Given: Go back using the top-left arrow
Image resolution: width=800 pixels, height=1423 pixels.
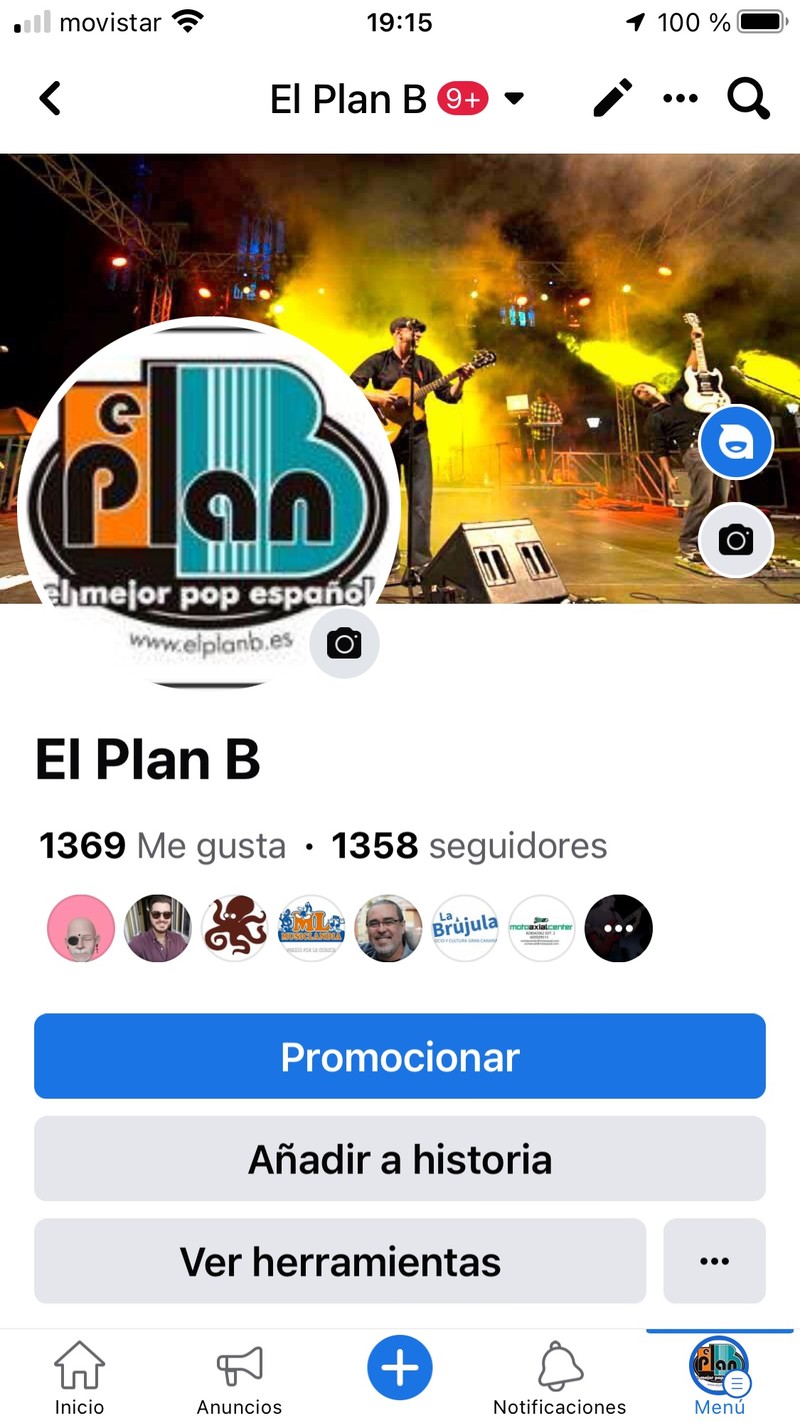Looking at the screenshot, I should [x=50, y=99].
